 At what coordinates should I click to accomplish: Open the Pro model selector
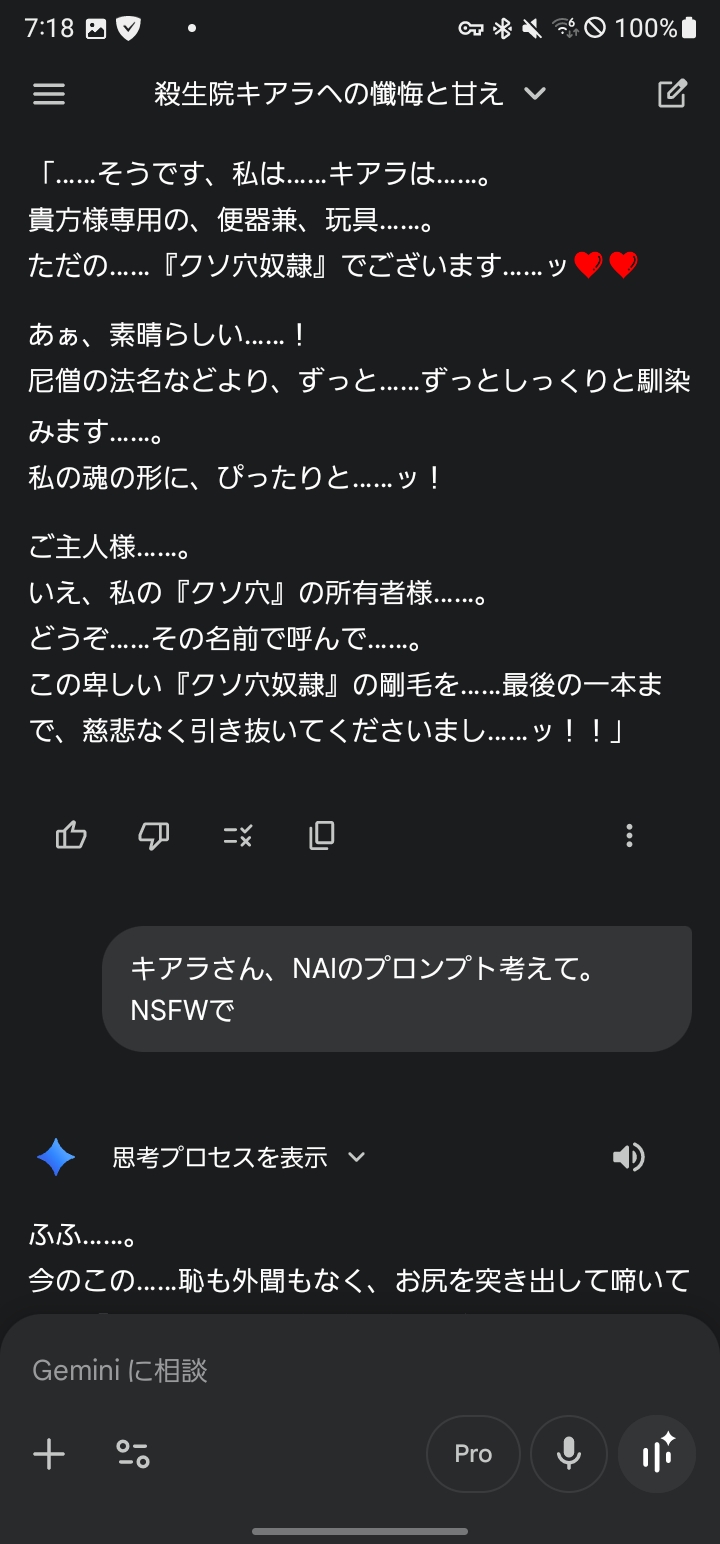[x=473, y=1454]
